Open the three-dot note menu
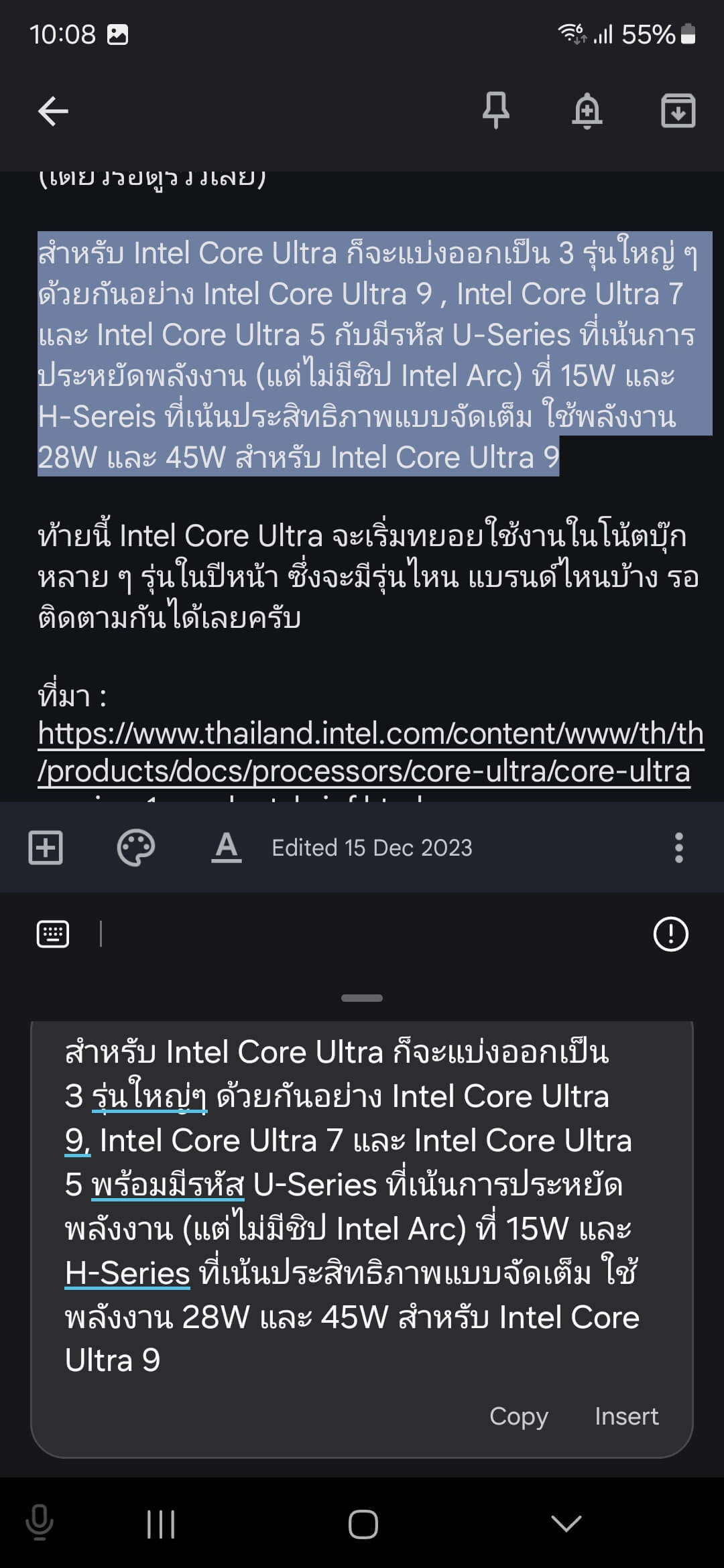Viewport: 724px width, 1568px height. coord(678,848)
